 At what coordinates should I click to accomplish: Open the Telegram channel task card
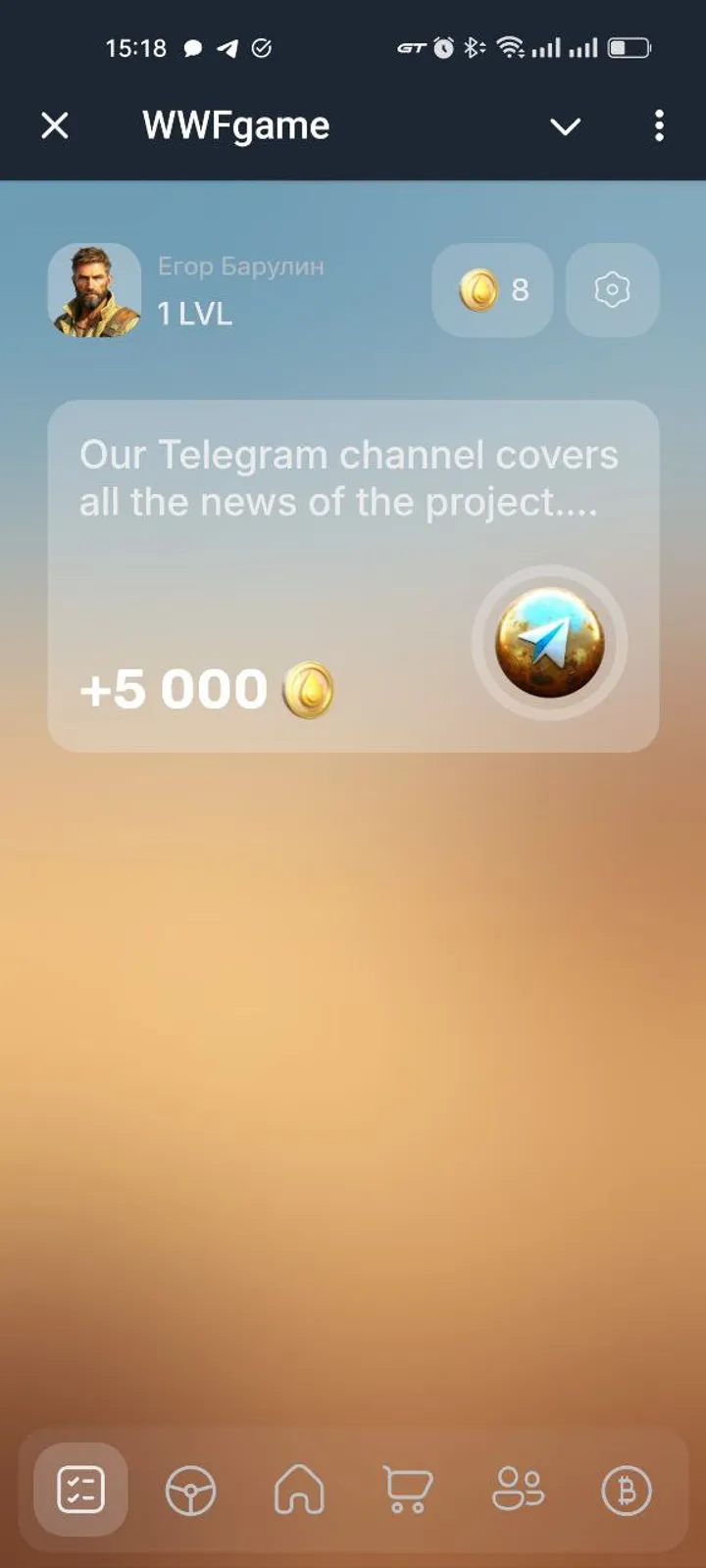pos(353,576)
